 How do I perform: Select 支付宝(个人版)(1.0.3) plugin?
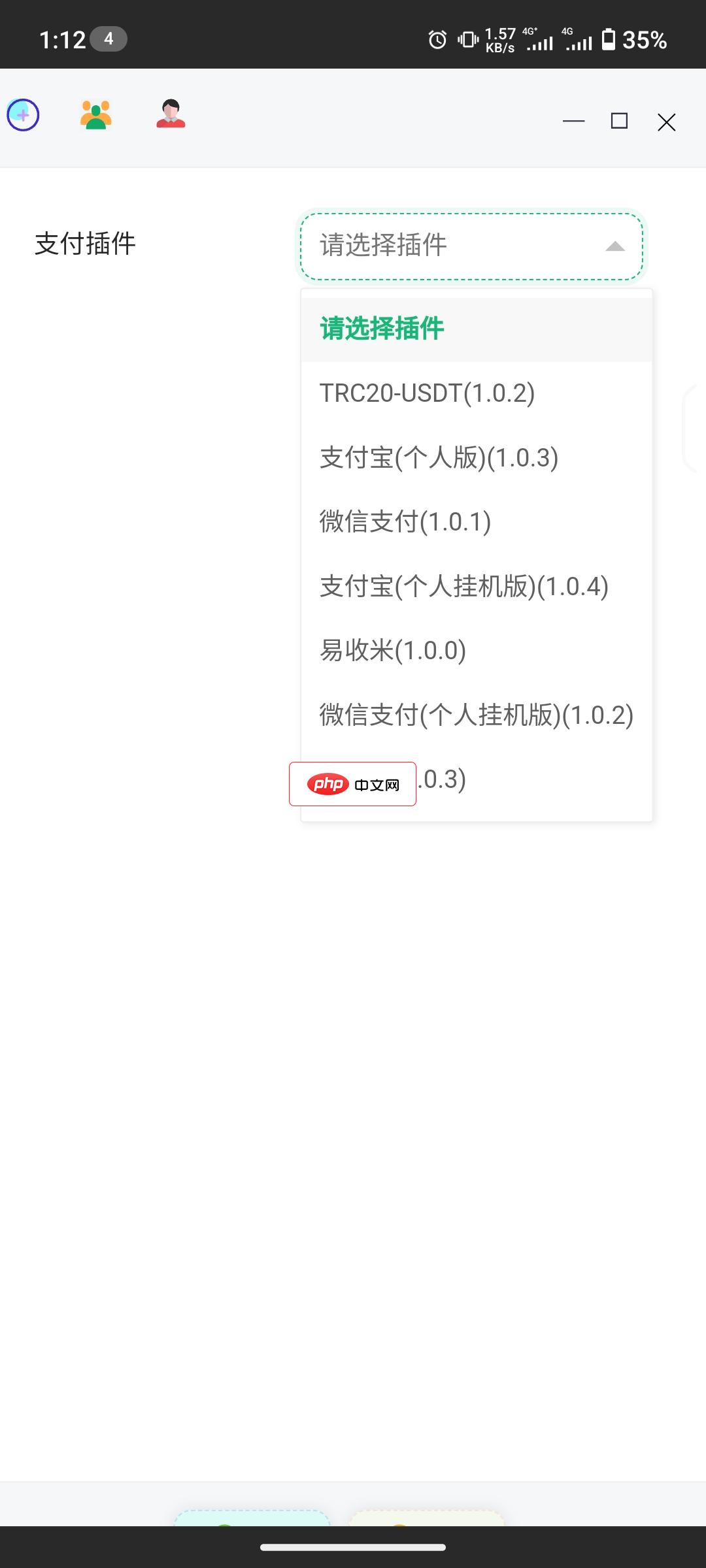tap(439, 457)
